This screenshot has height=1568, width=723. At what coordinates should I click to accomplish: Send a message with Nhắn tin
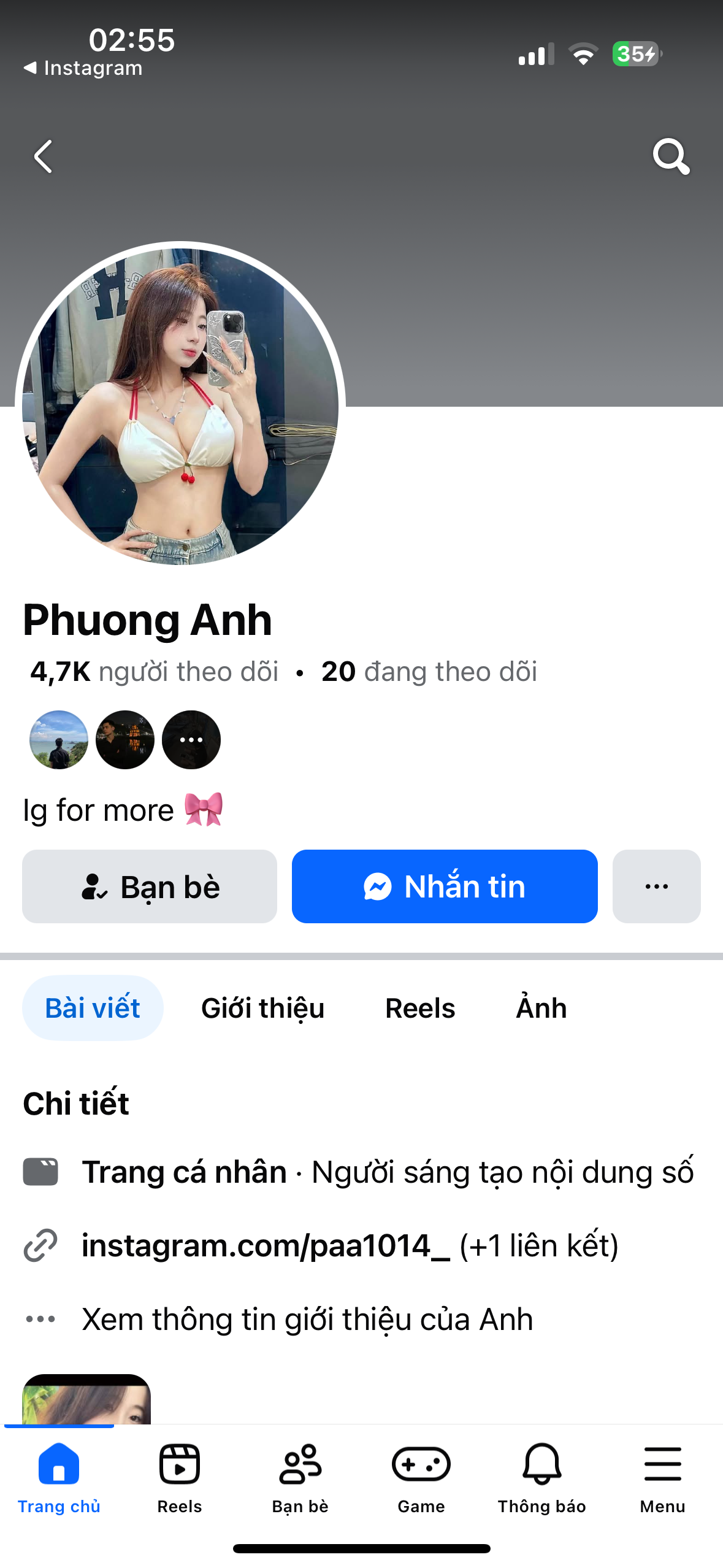[x=445, y=886]
